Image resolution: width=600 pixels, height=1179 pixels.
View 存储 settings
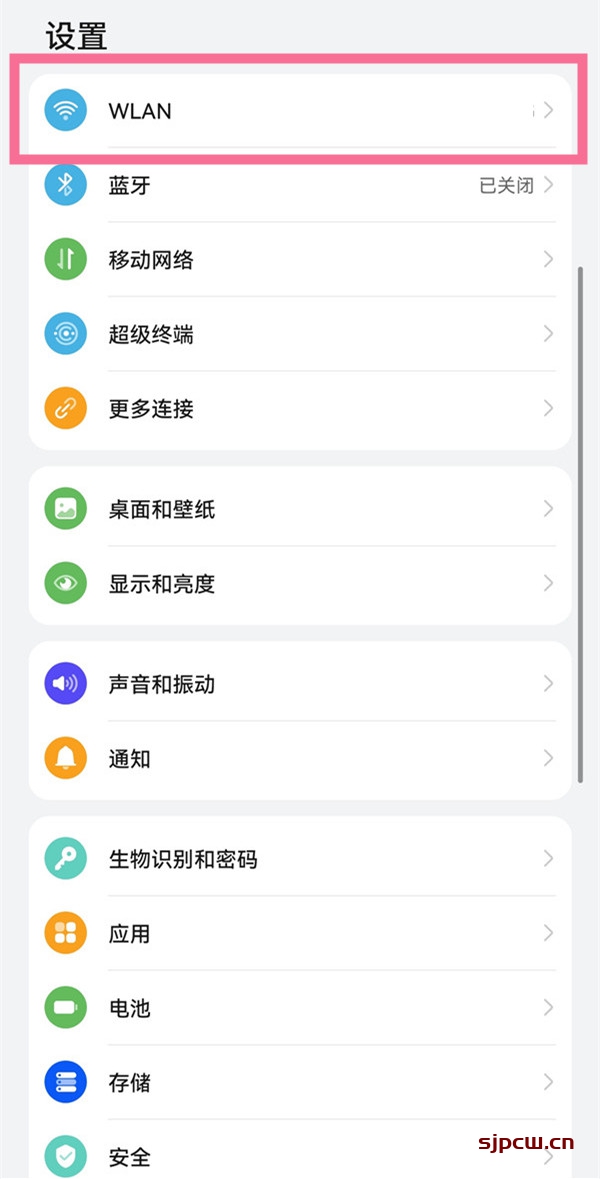tap(300, 1081)
